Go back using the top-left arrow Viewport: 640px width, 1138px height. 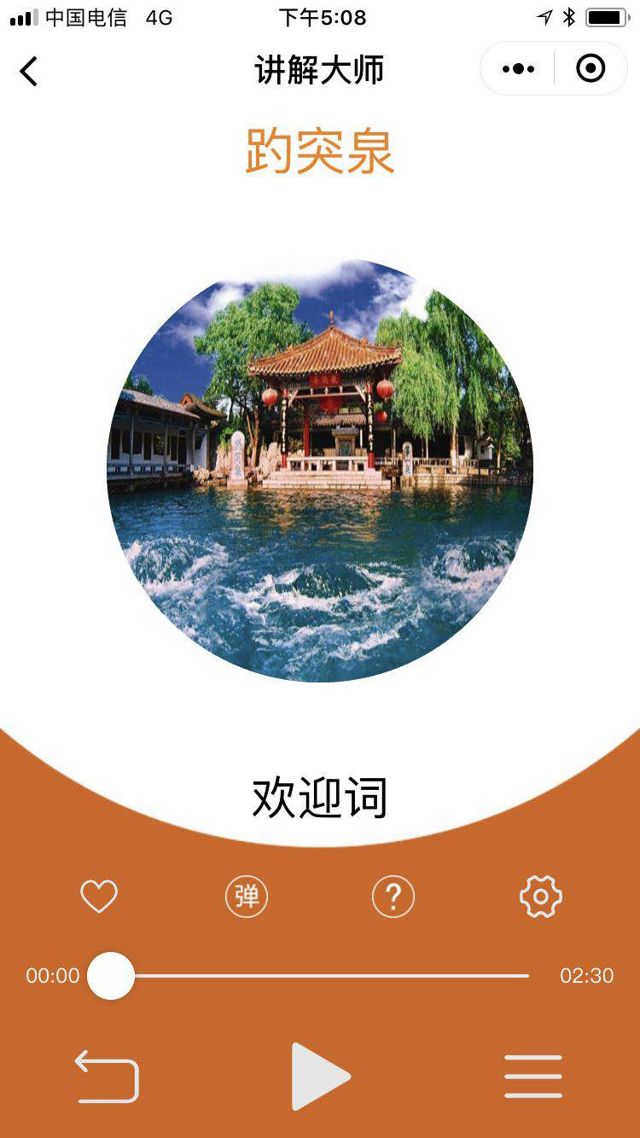(29, 71)
